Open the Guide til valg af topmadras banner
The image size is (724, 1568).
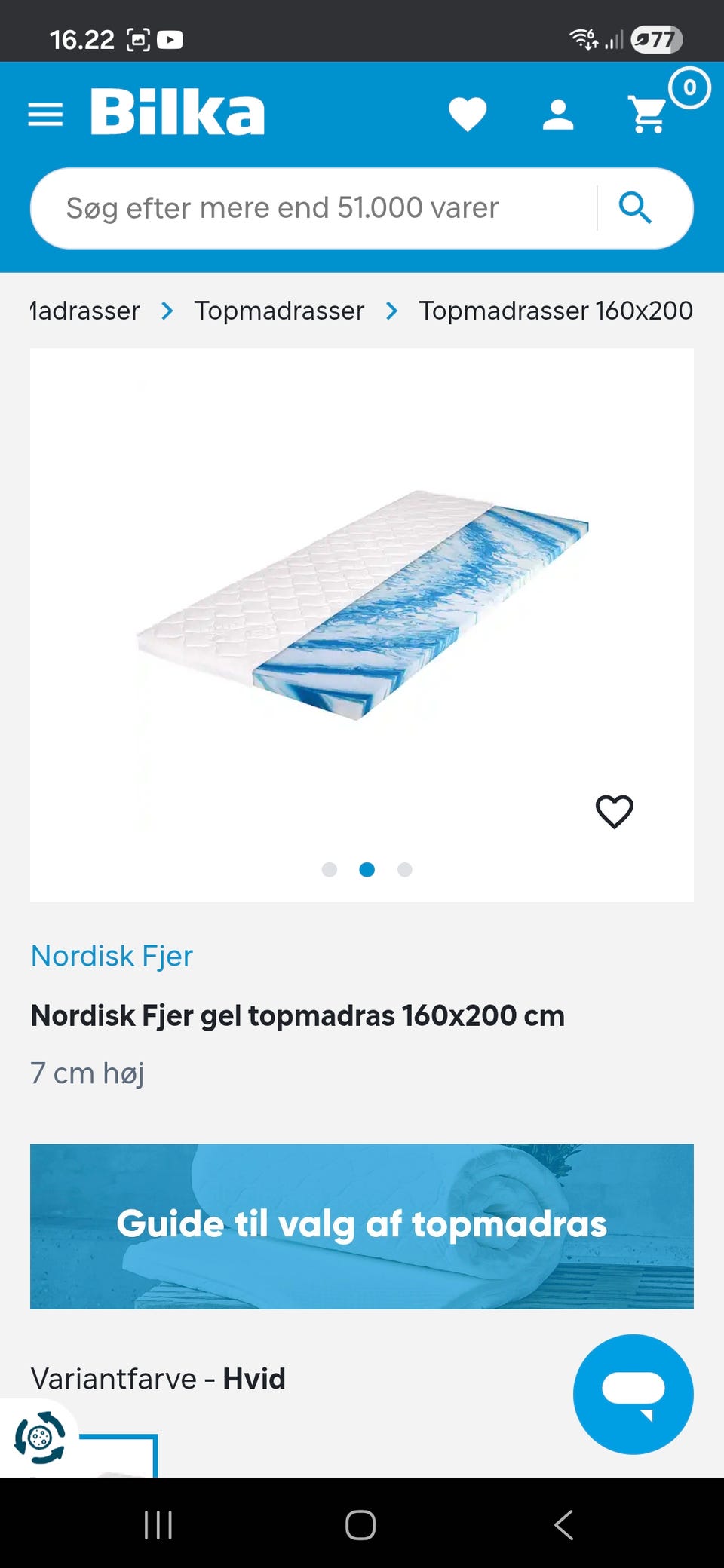(362, 1226)
